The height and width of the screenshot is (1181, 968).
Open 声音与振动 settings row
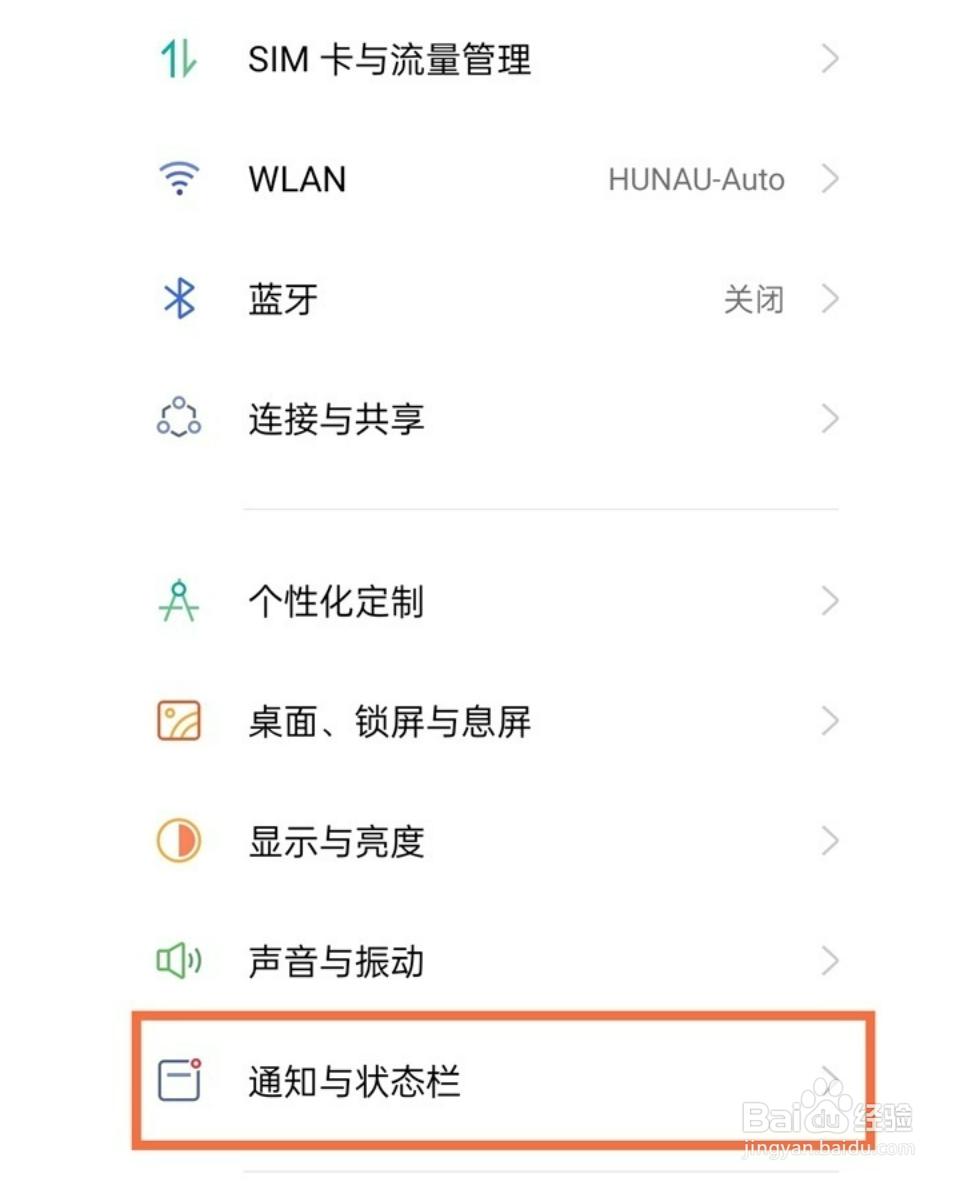[400, 961]
